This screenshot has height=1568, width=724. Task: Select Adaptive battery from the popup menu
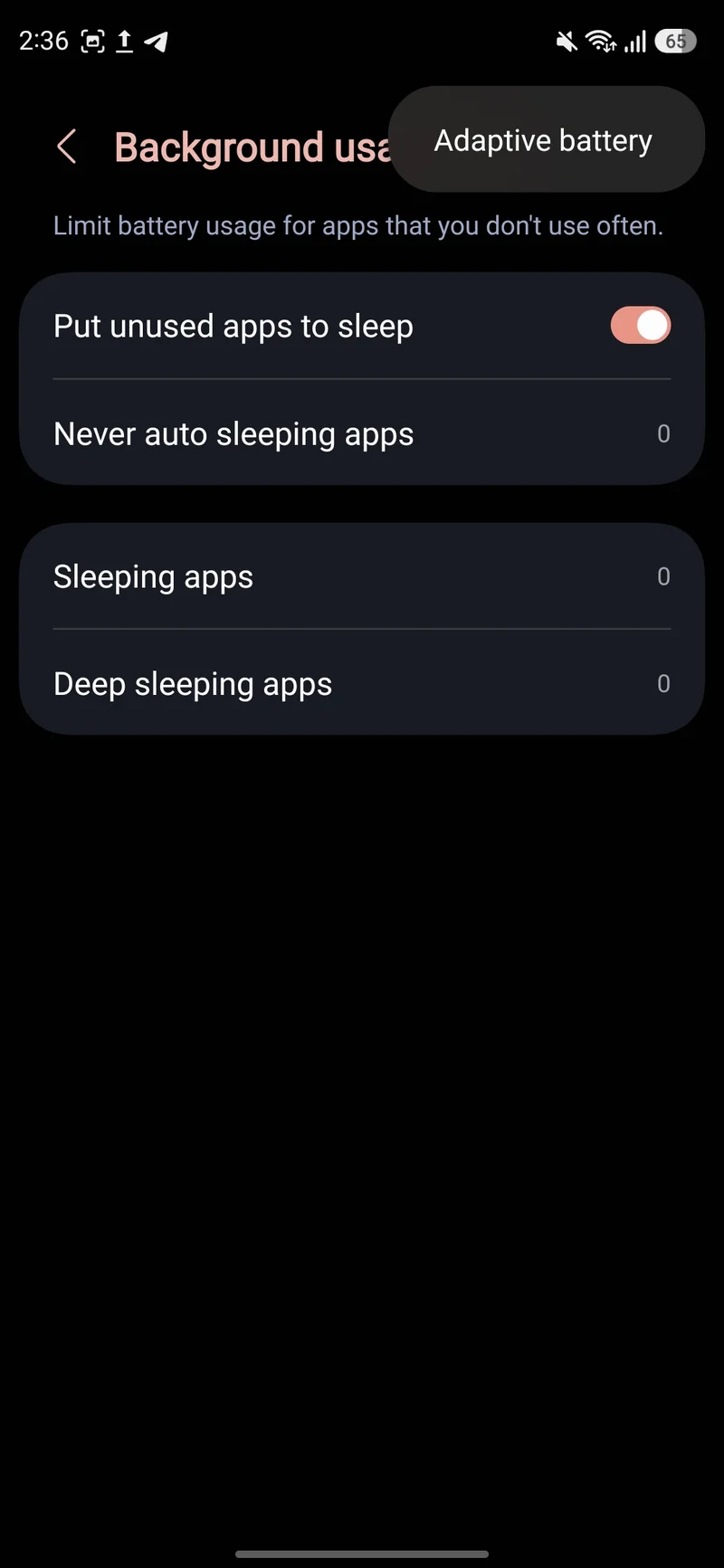(x=543, y=141)
